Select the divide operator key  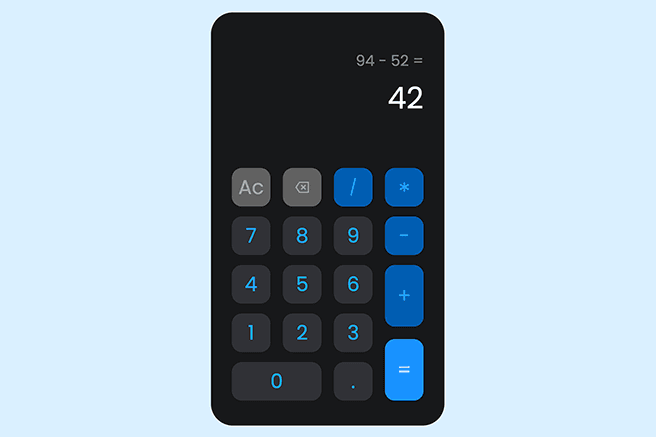click(353, 187)
